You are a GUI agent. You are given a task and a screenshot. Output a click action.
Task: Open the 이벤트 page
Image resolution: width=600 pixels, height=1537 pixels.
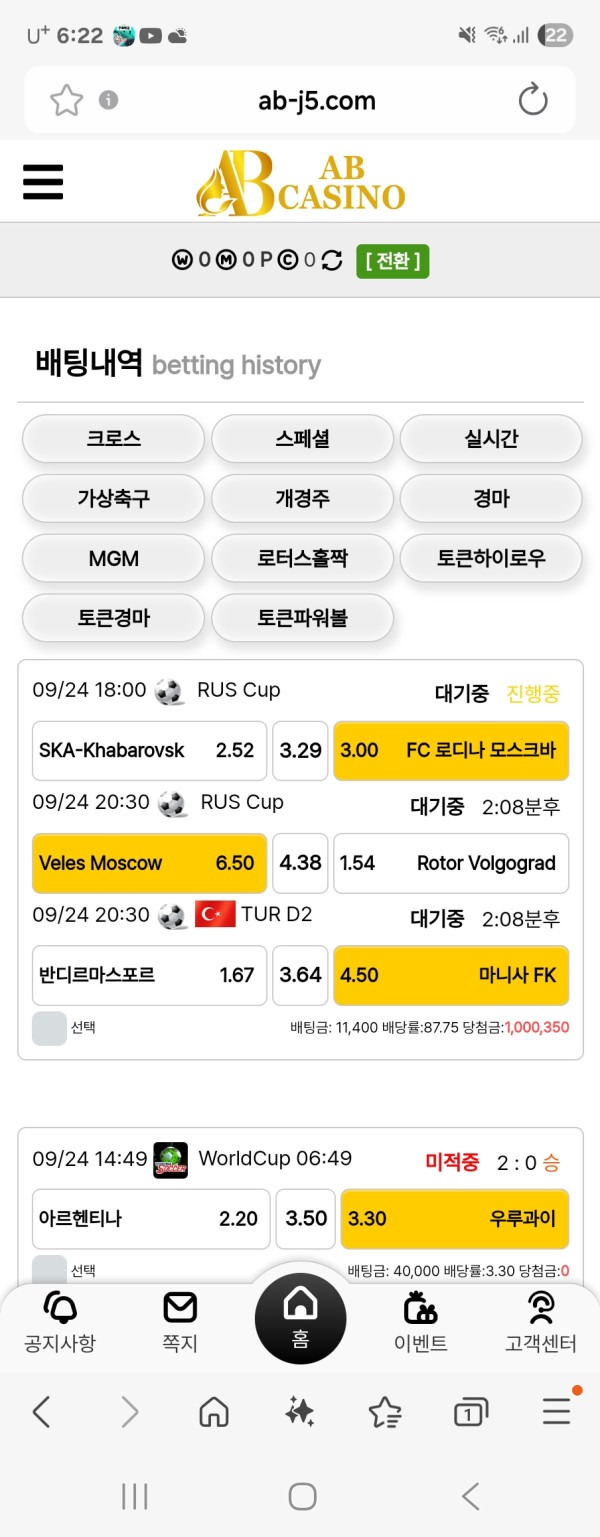(420, 1322)
